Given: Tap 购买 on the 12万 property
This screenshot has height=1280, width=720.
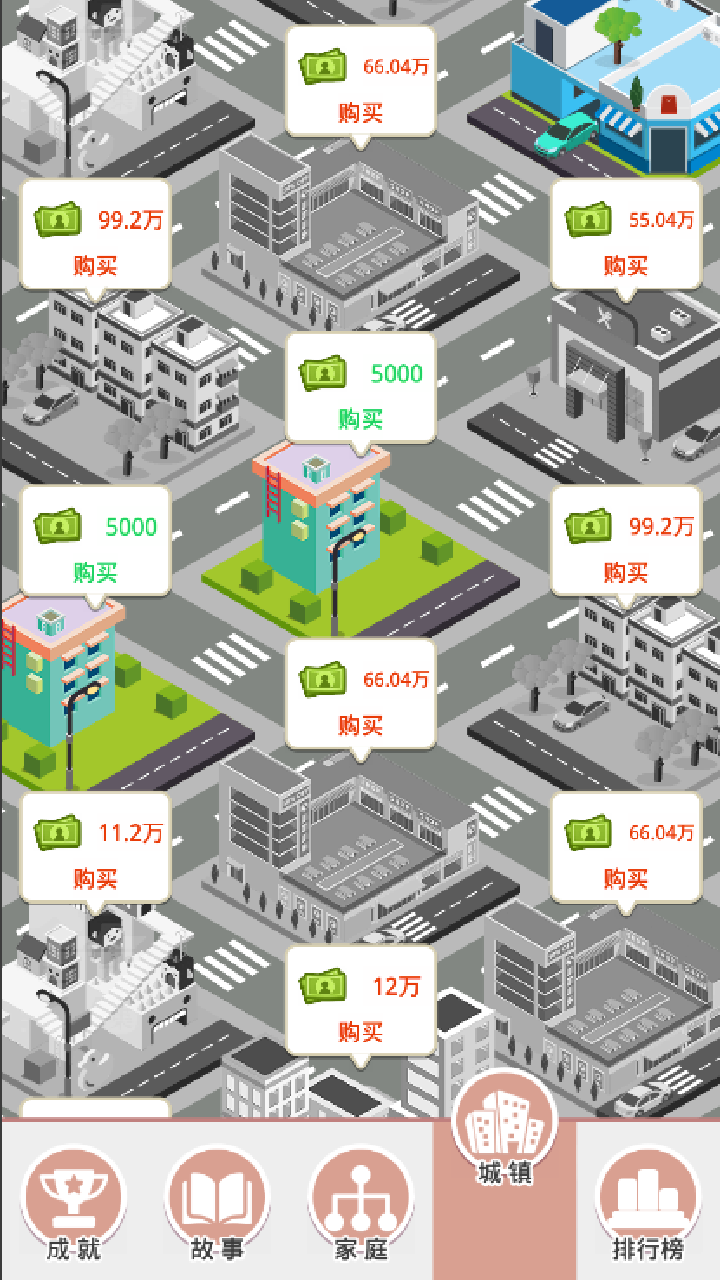Looking at the screenshot, I should (361, 1031).
